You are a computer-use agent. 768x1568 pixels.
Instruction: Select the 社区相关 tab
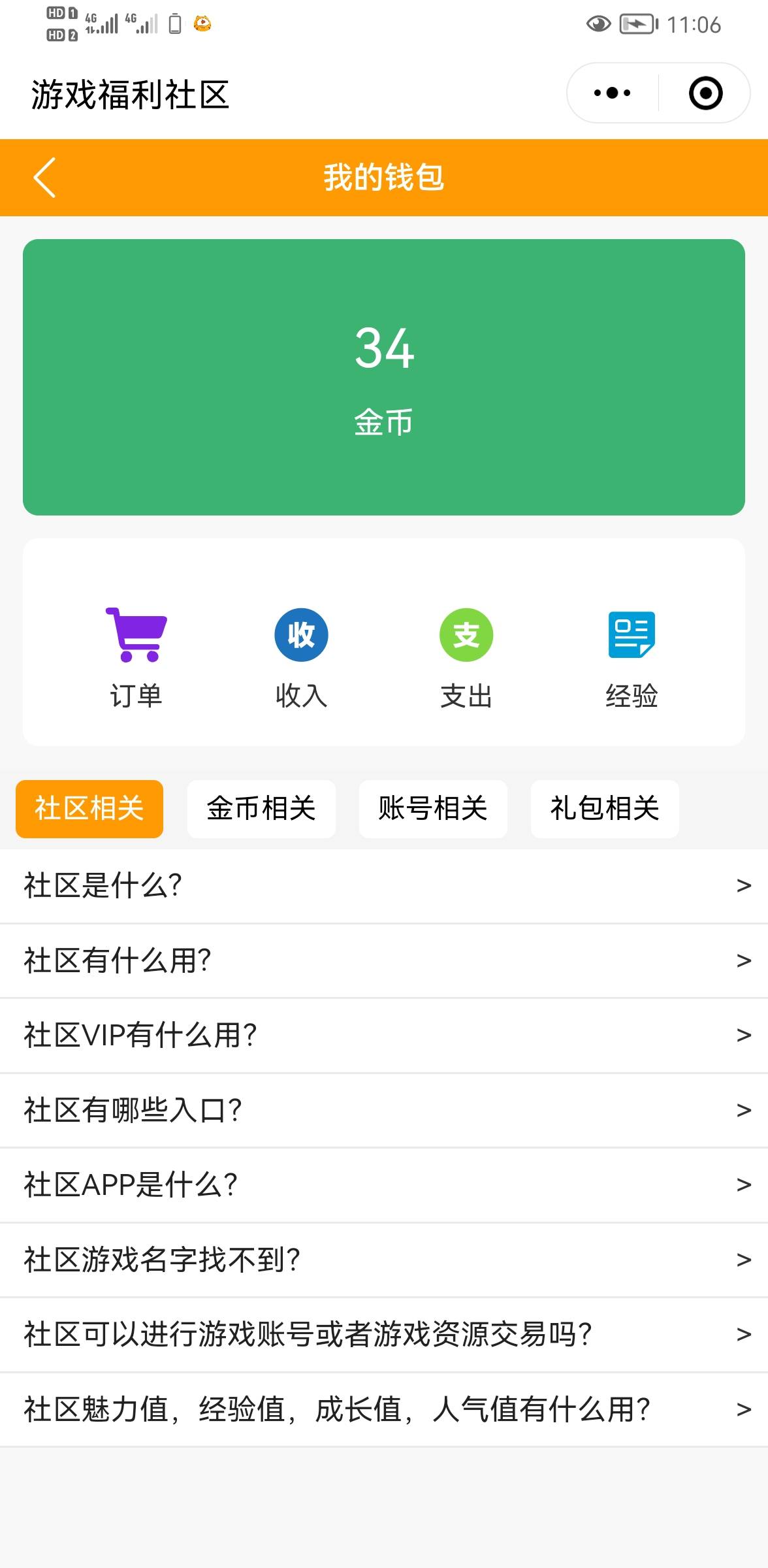pos(89,809)
